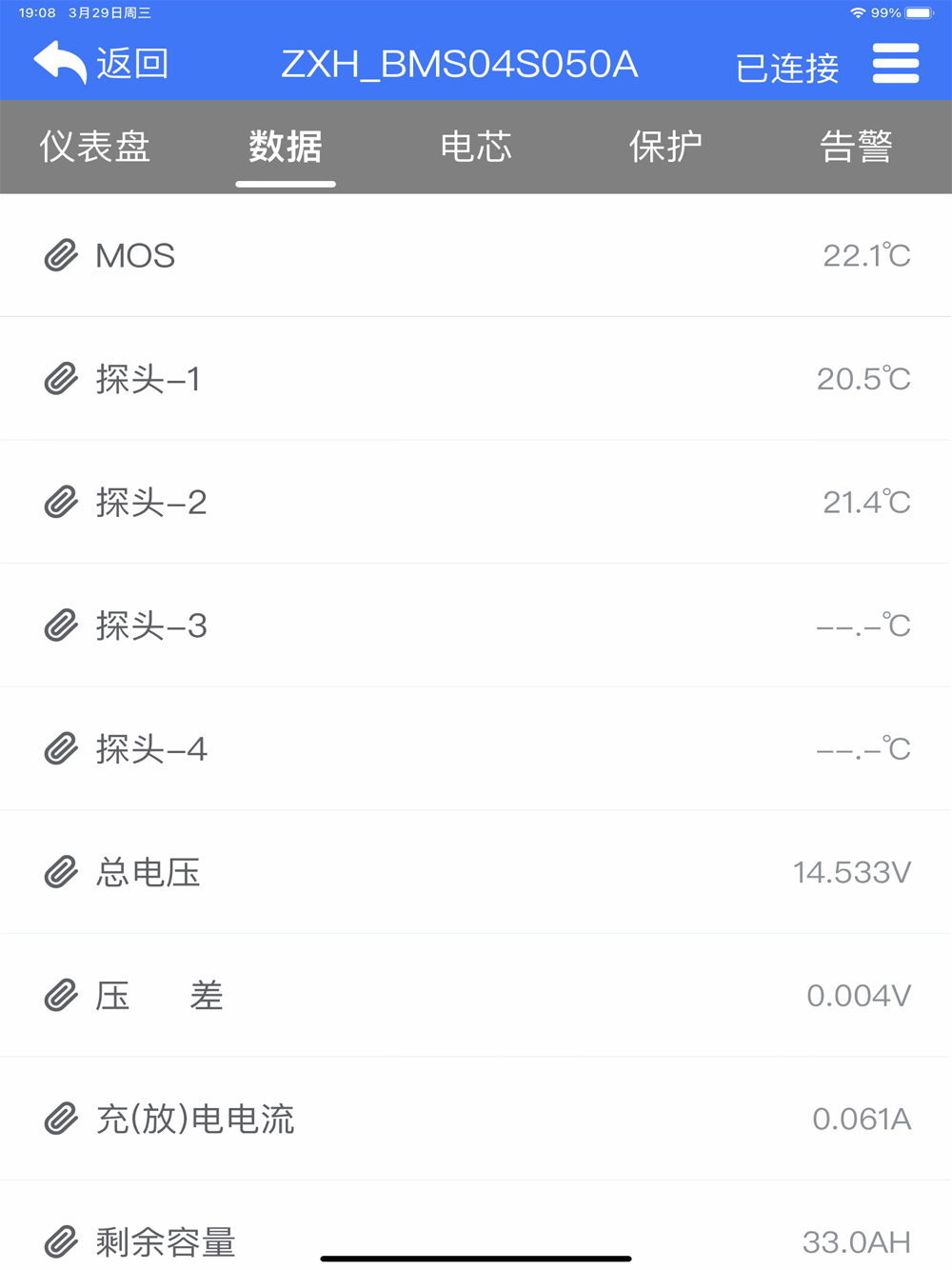
Task: Open the hamburger menu
Action: coord(895,64)
